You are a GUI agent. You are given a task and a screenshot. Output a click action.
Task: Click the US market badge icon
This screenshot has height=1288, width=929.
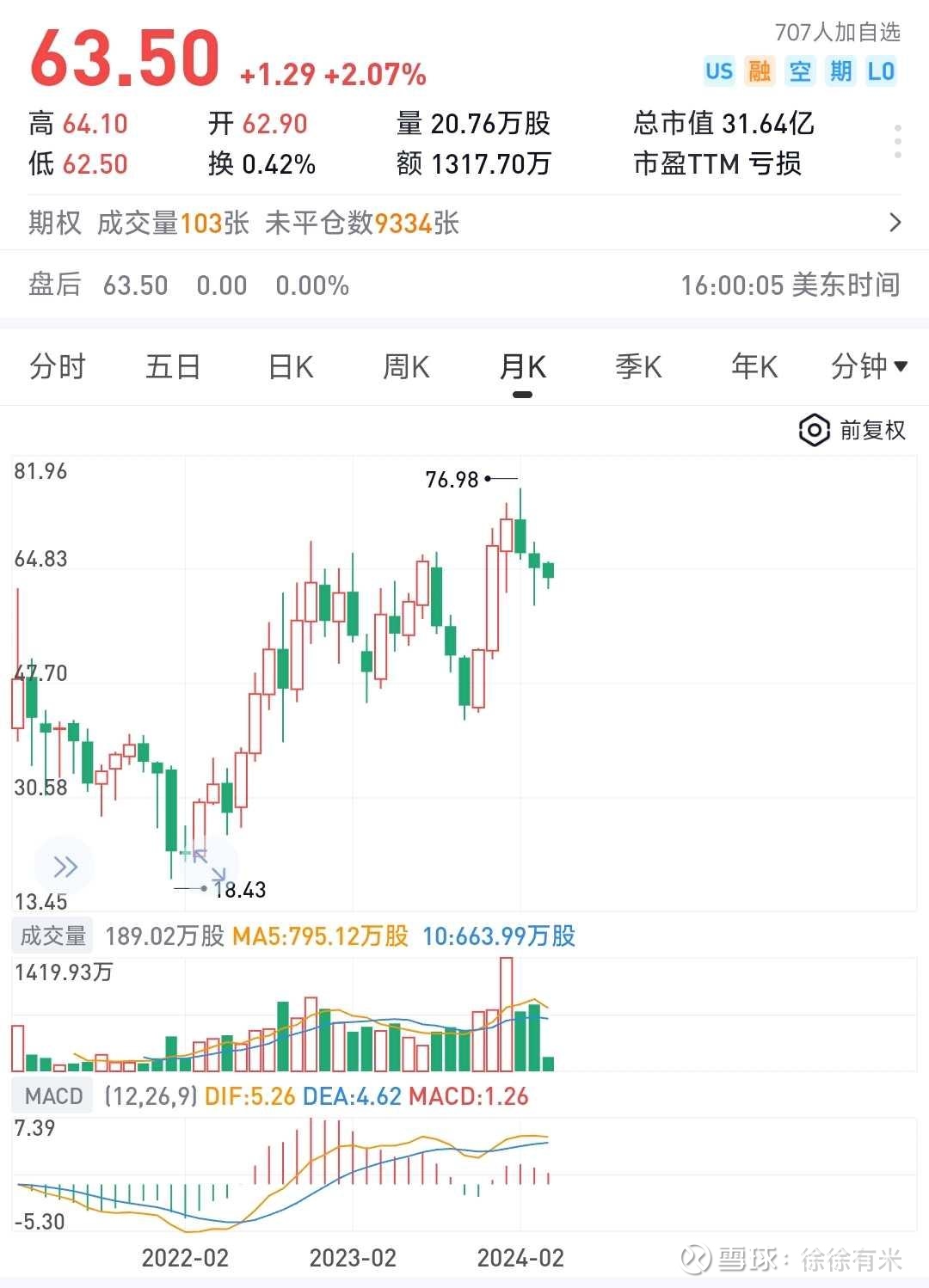(719, 71)
